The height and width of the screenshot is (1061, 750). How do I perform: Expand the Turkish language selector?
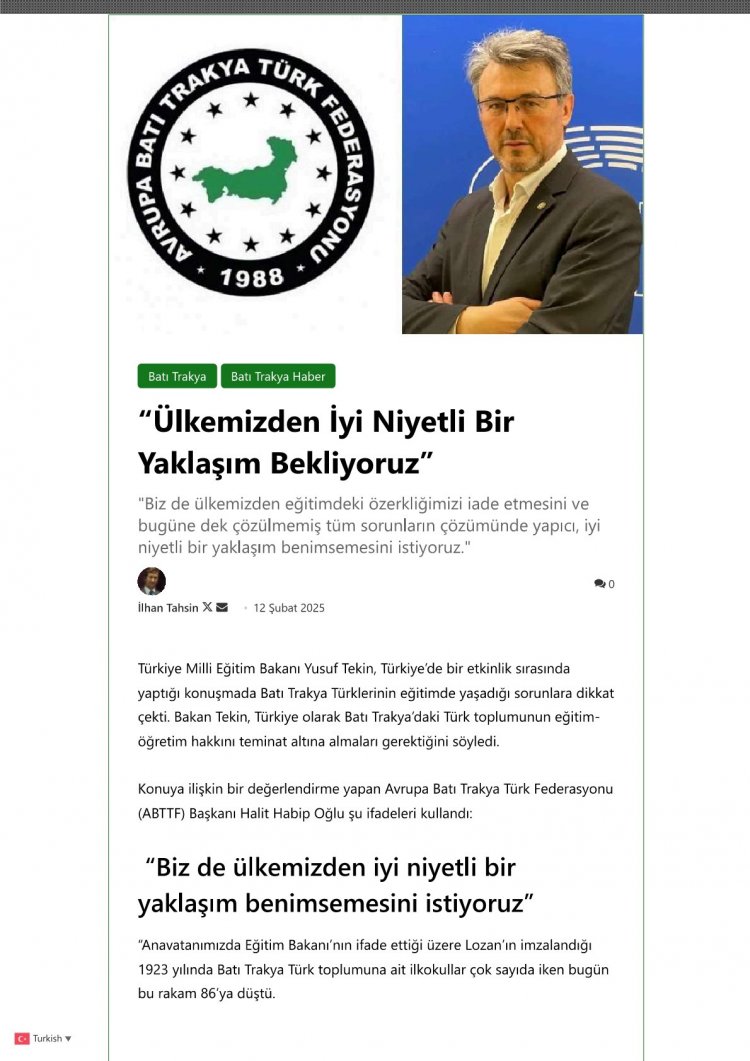(x=44, y=1038)
